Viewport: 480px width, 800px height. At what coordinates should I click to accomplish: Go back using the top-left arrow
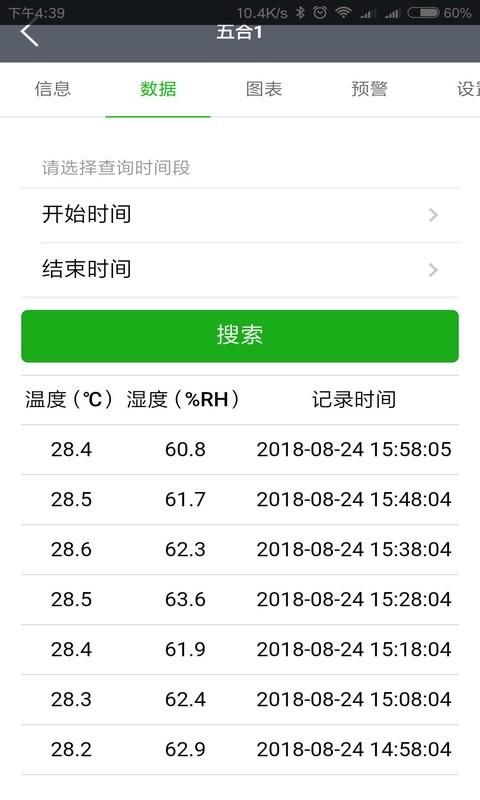click(x=29, y=35)
